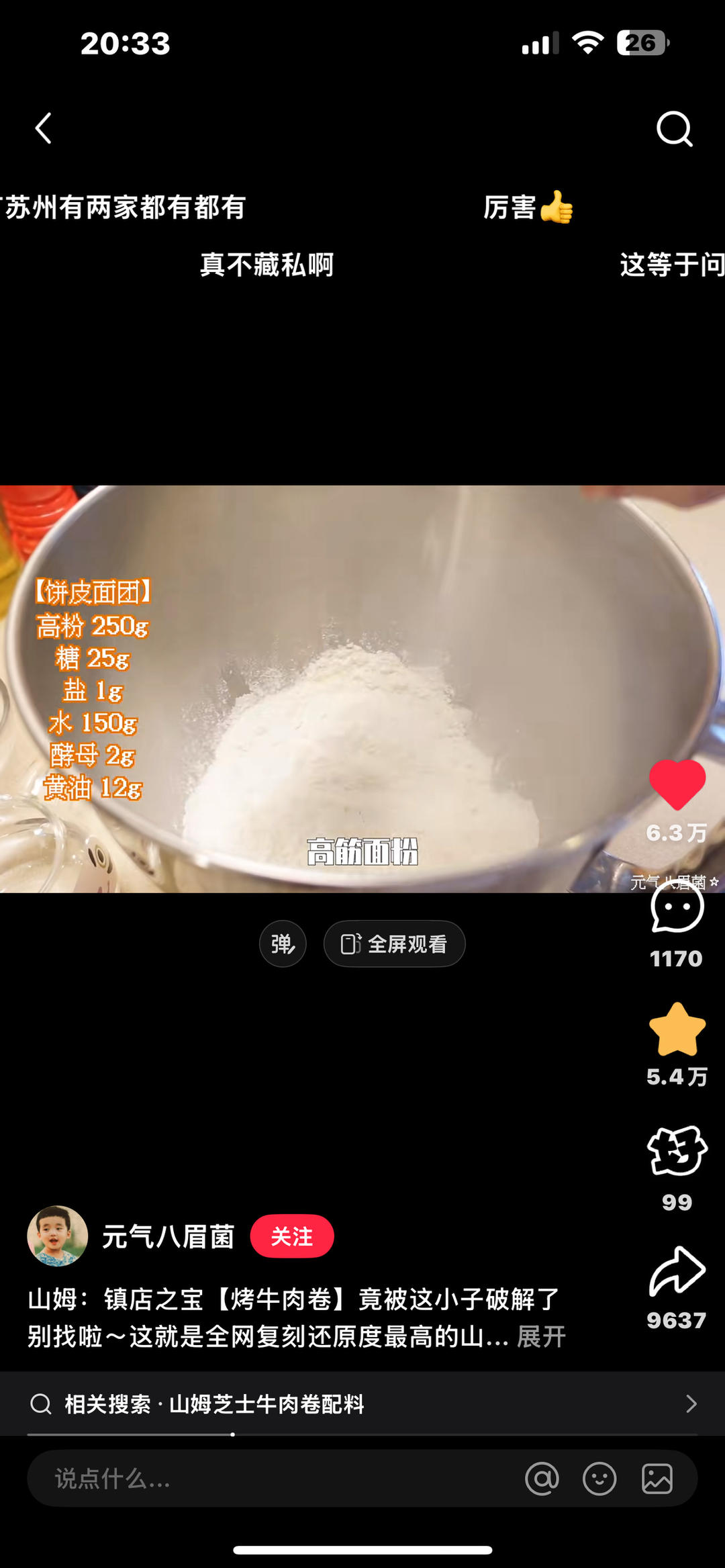Mention someone with the @ icon
Screen dimensions: 725x1568
(542, 1478)
